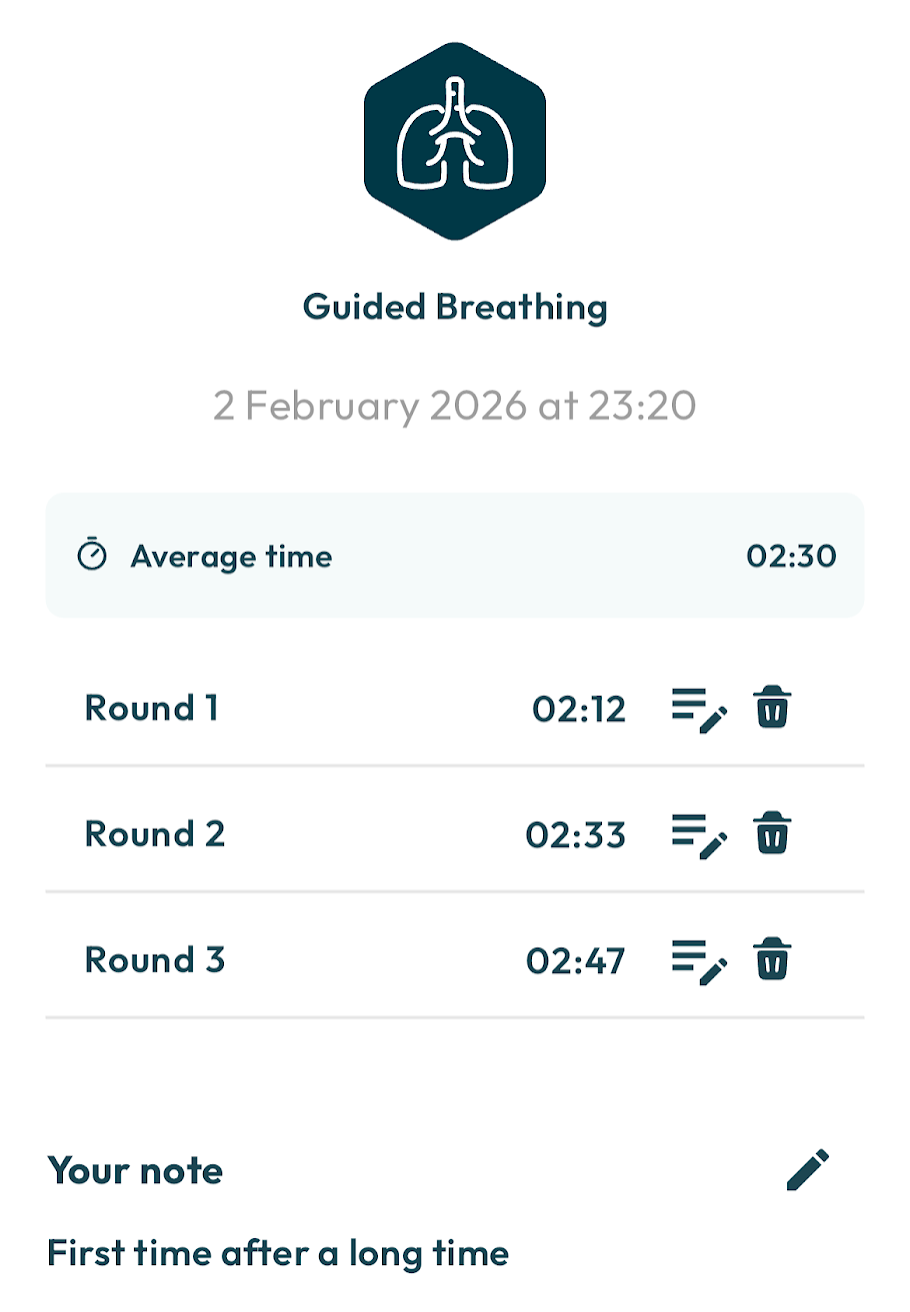The image size is (910, 1312).
Task: Click the Round 1 time 02:12
Action: pyautogui.click(x=577, y=708)
